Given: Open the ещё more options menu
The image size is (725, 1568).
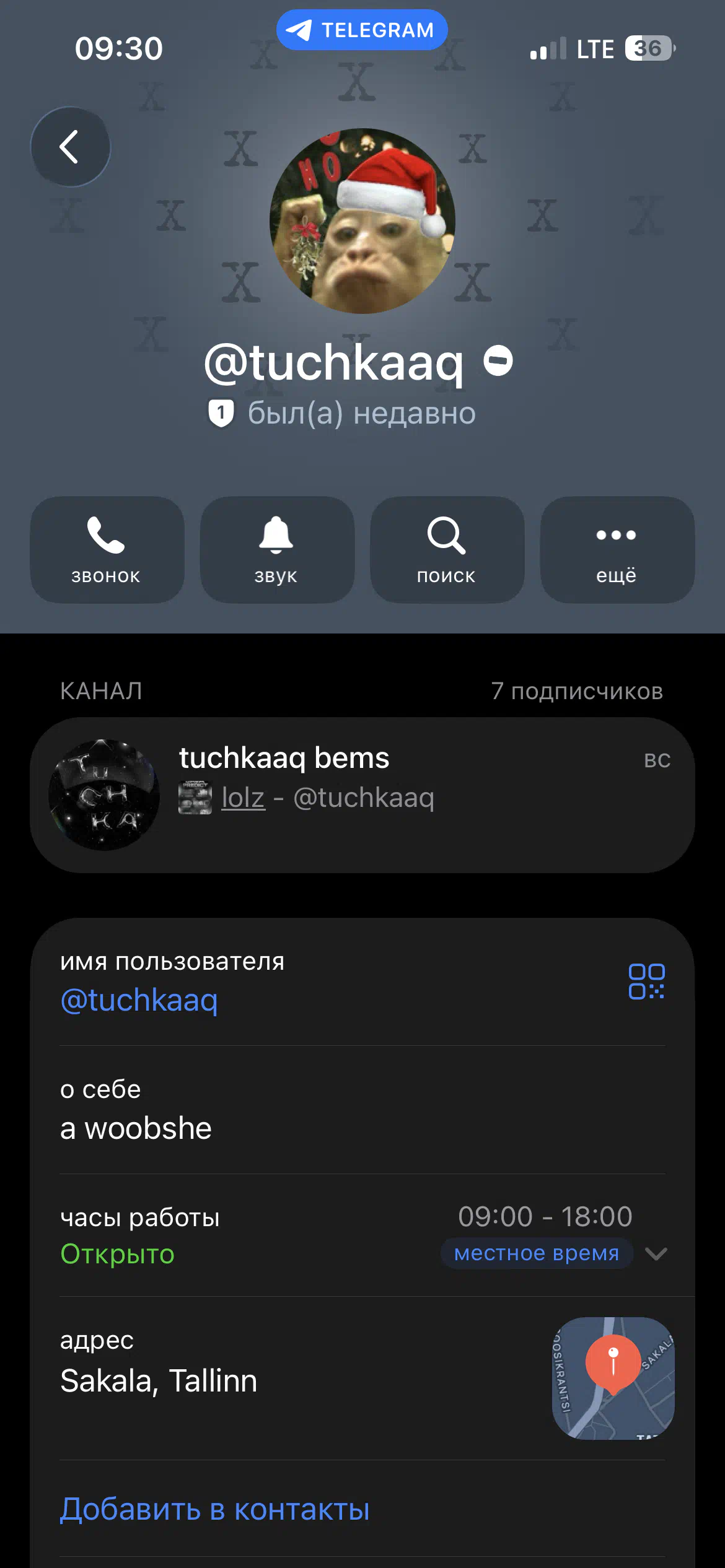Looking at the screenshot, I should point(617,549).
